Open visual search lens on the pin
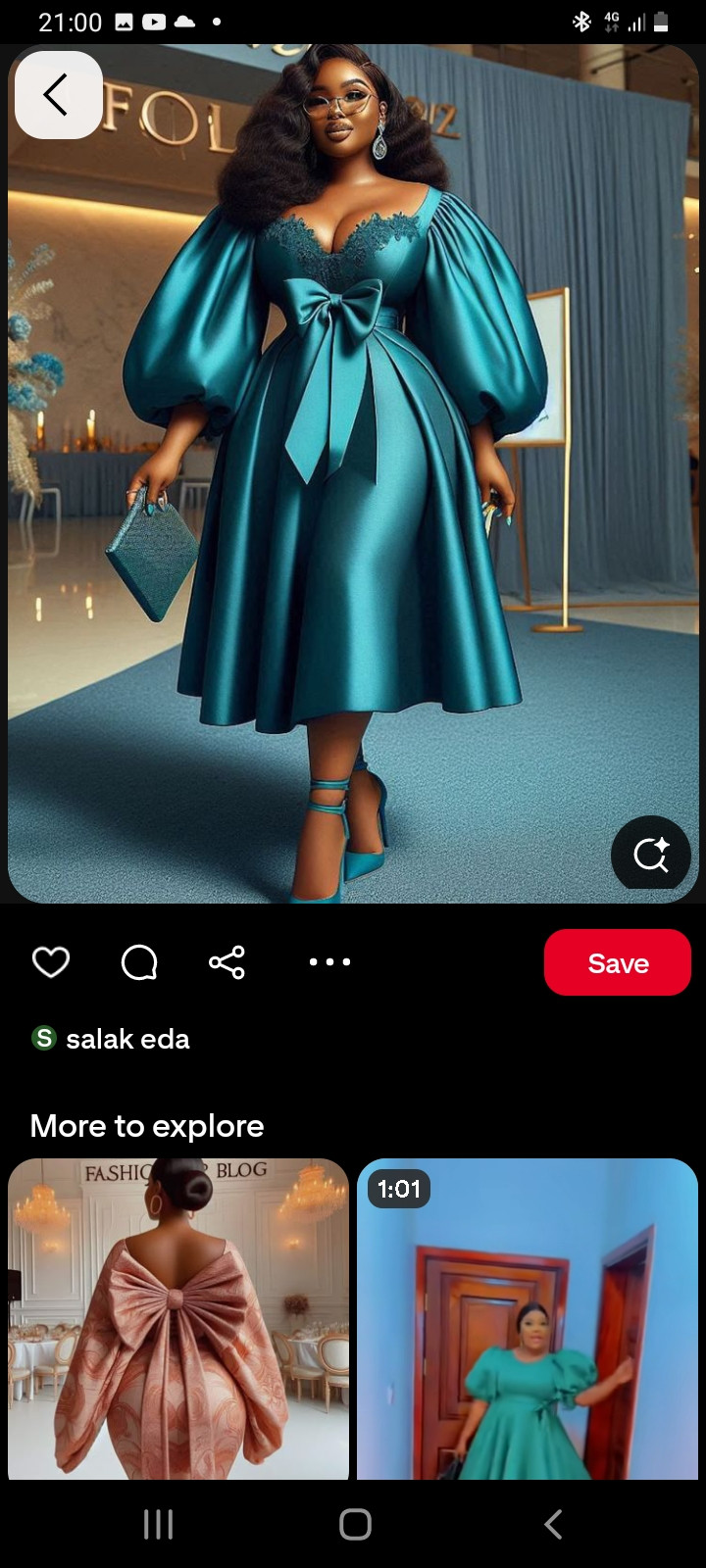This screenshot has height=1568, width=706. (x=651, y=854)
